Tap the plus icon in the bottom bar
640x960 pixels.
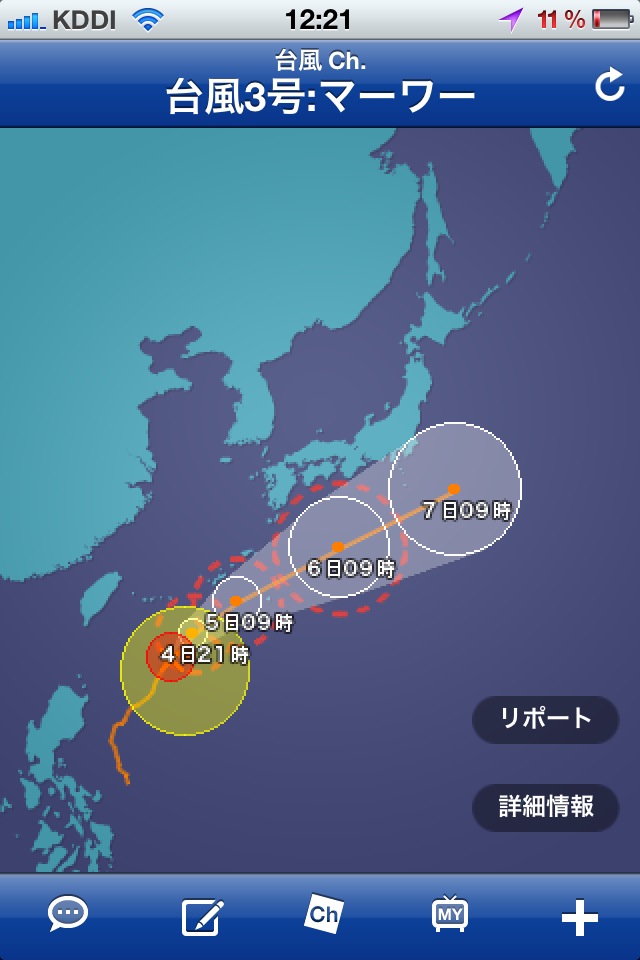point(579,916)
